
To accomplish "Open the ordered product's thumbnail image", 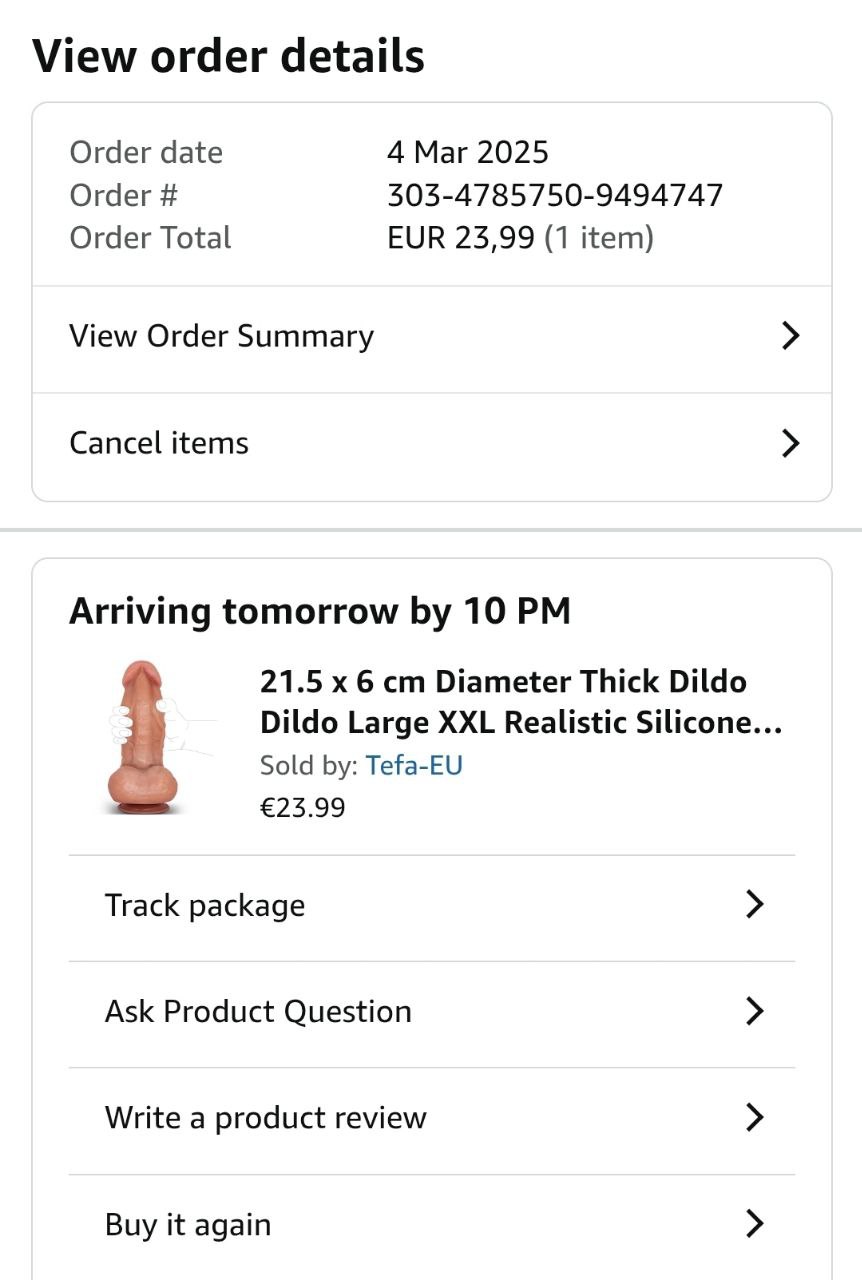I will [x=146, y=736].
